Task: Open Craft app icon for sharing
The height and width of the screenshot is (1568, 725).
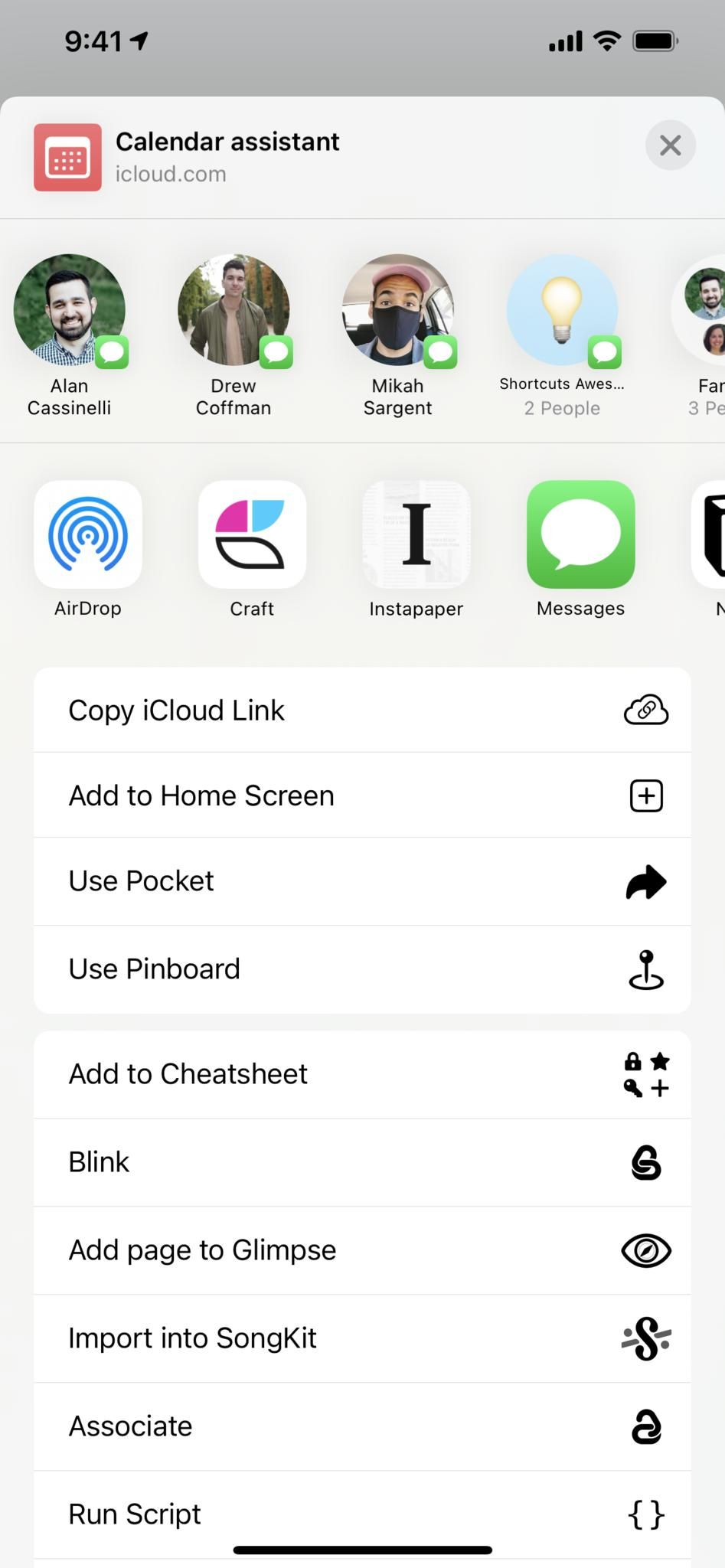Action: 252,534
